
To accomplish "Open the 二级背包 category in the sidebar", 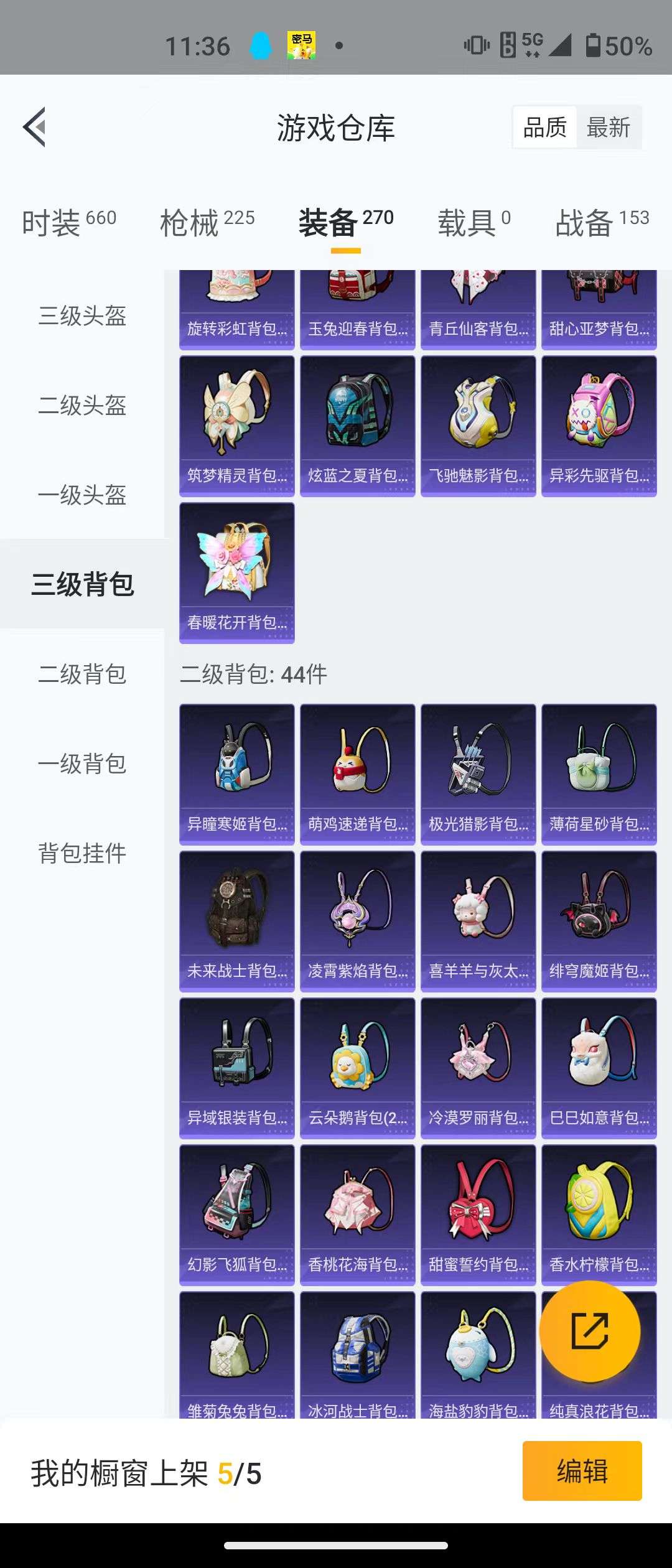I will (81, 674).
